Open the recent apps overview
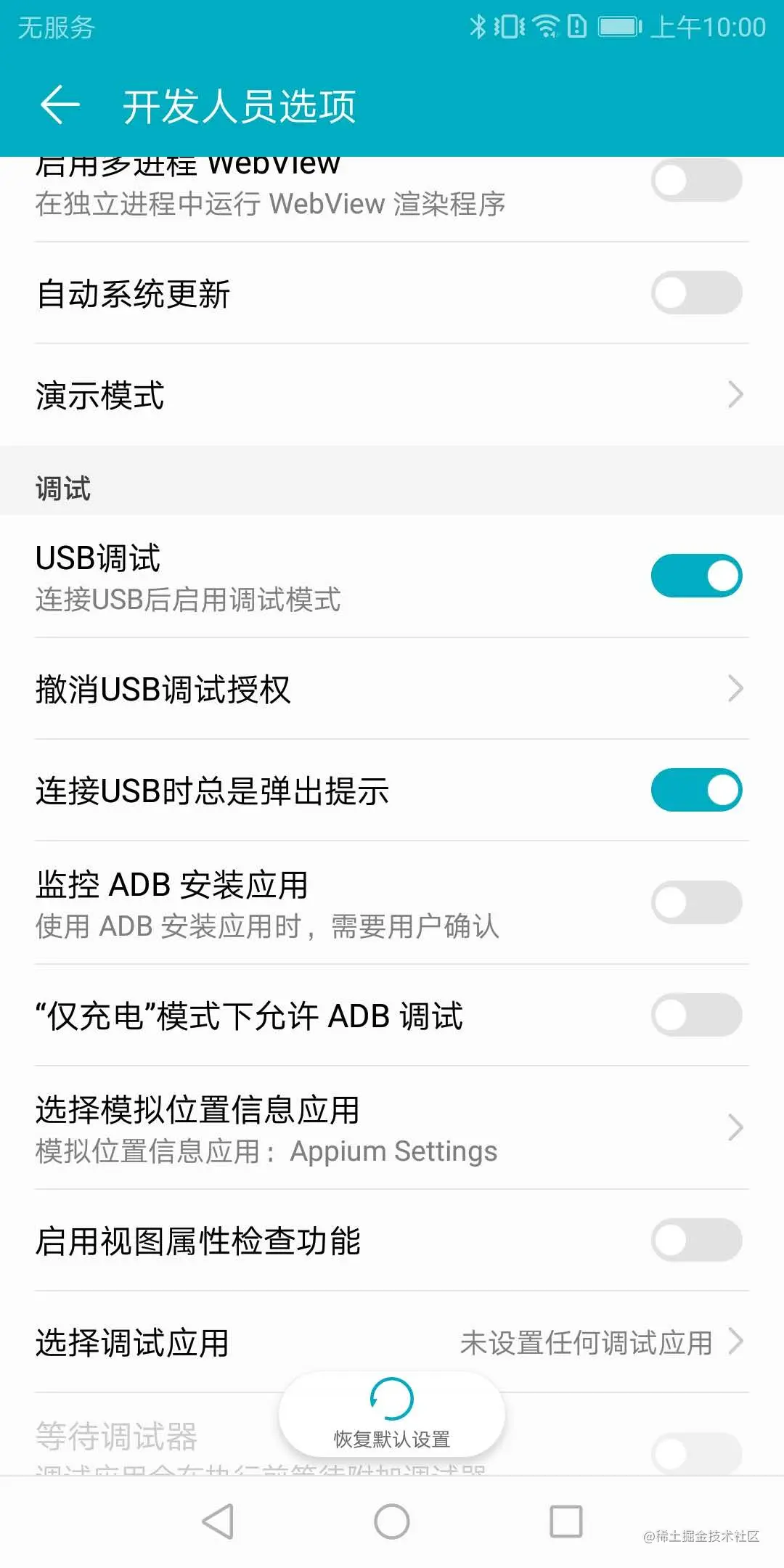The image size is (784, 1568). (x=566, y=1522)
